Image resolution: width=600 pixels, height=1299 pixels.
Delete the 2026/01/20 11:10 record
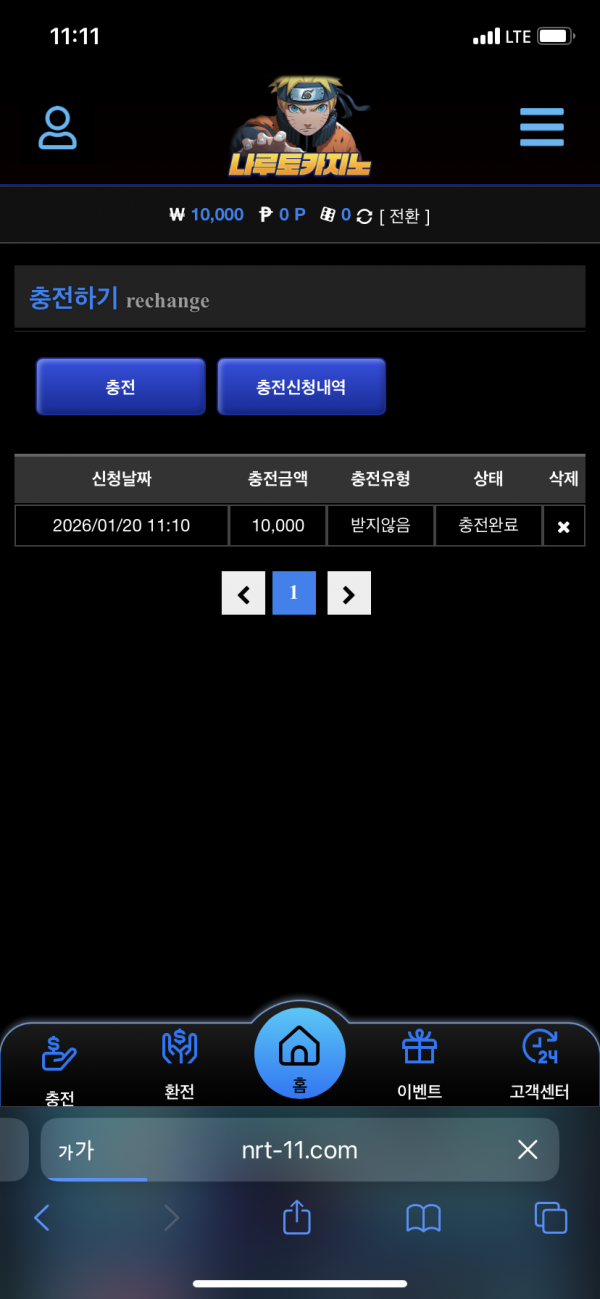[x=563, y=526]
